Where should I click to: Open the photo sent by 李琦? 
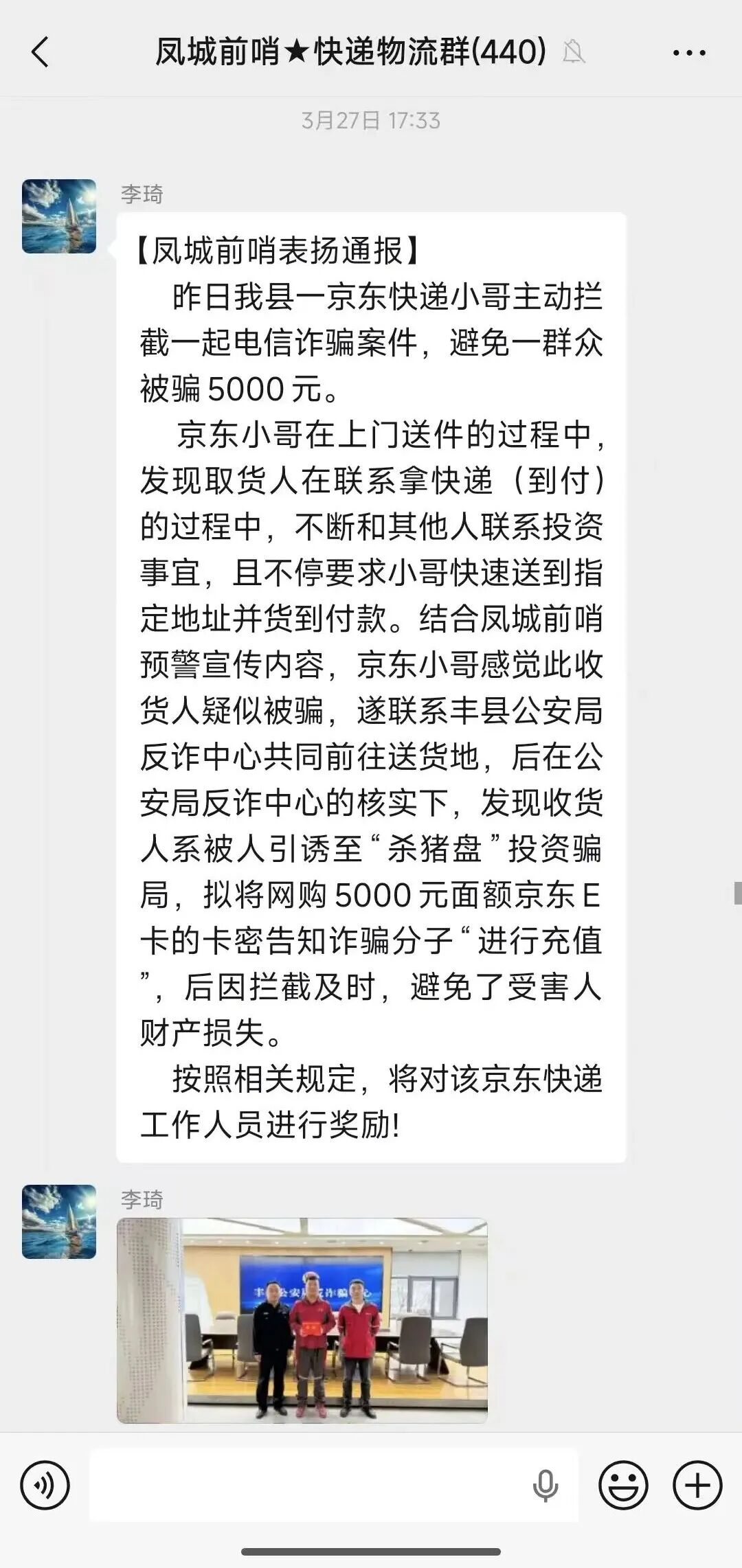point(302,1320)
